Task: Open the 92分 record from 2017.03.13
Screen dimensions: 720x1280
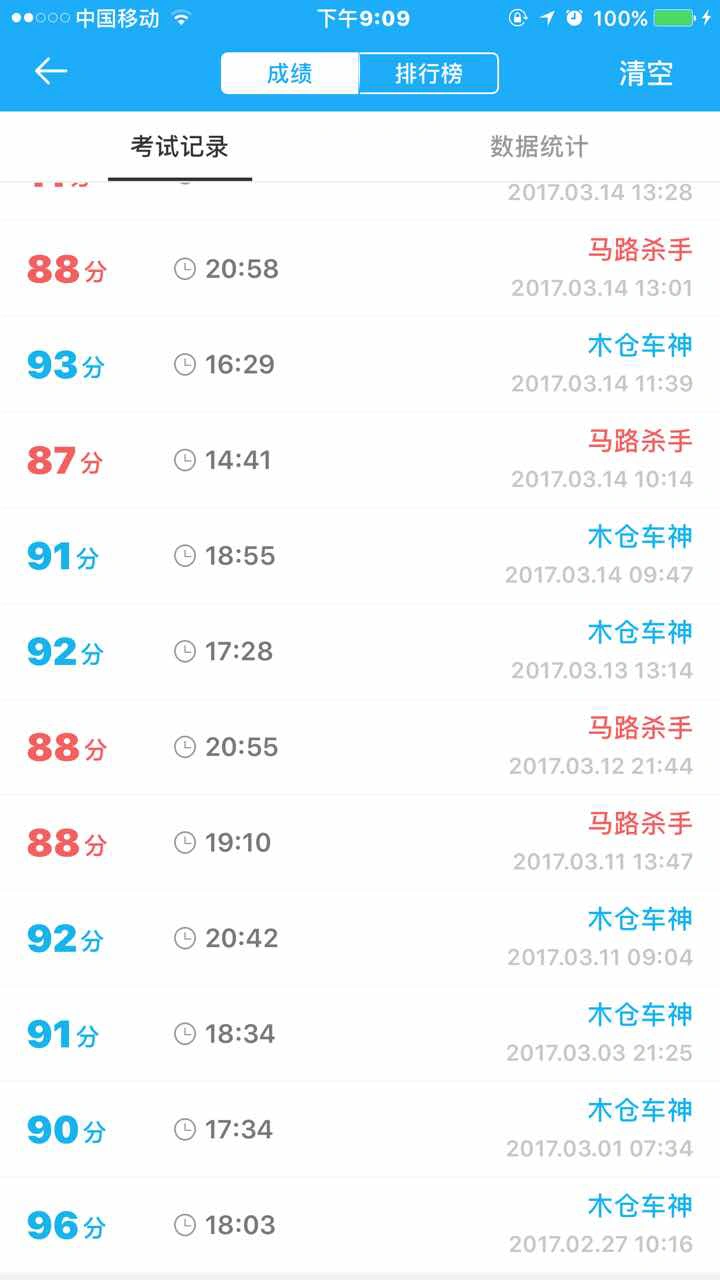Action: (360, 652)
